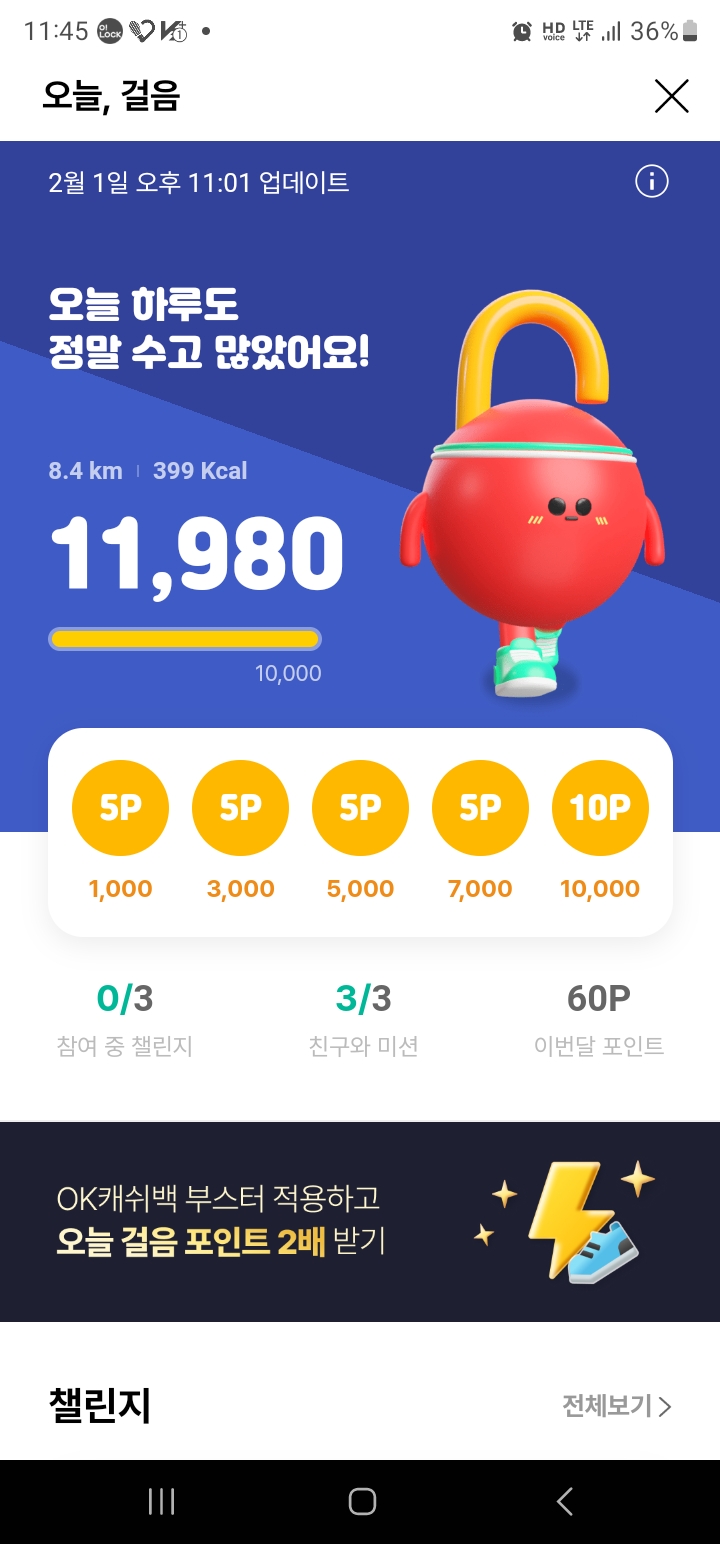Open the info icon next to update time
The width and height of the screenshot is (720, 1544).
pyautogui.click(x=652, y=182)
